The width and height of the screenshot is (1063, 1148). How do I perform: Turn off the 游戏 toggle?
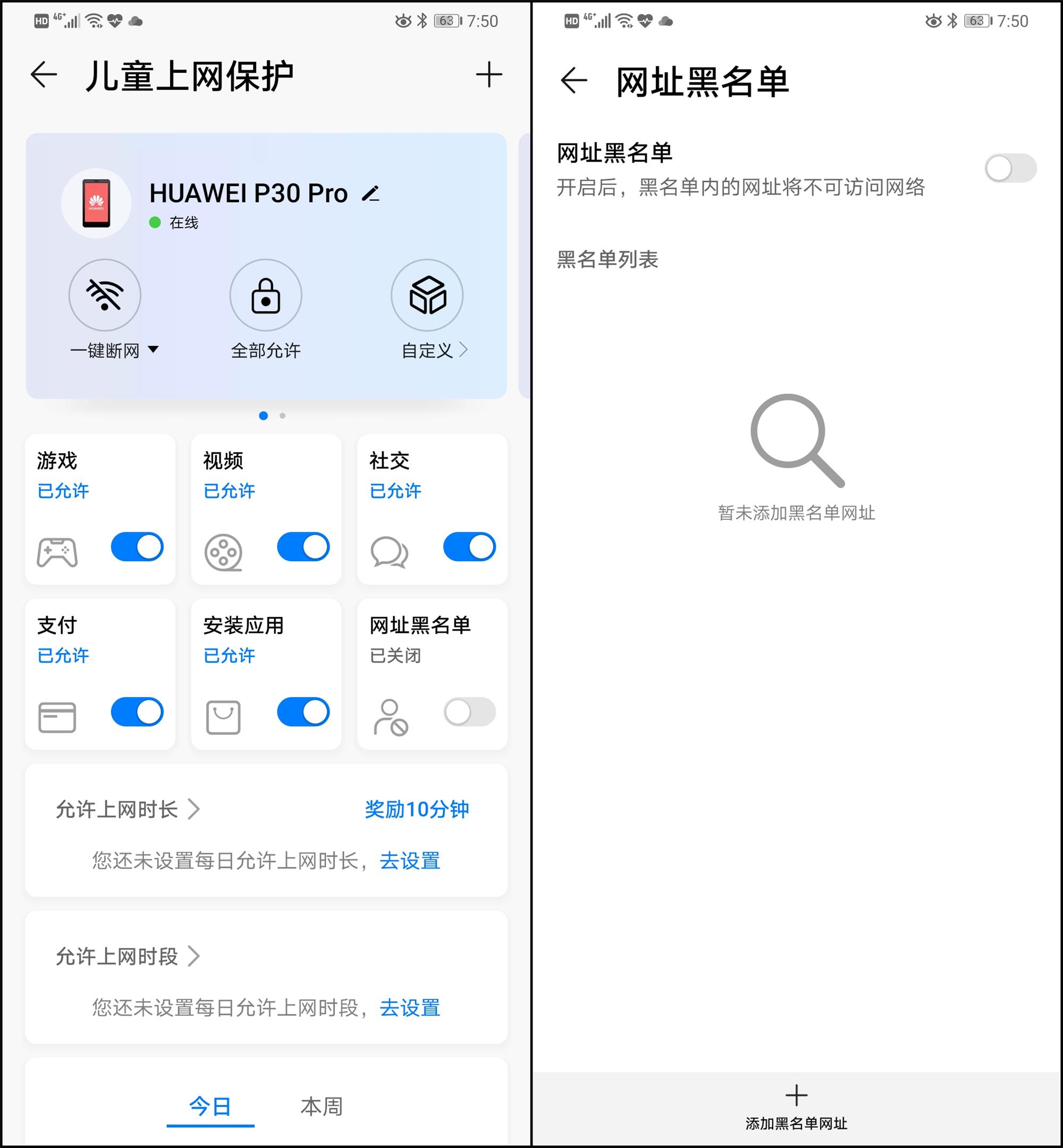click(x=137, y=546)
